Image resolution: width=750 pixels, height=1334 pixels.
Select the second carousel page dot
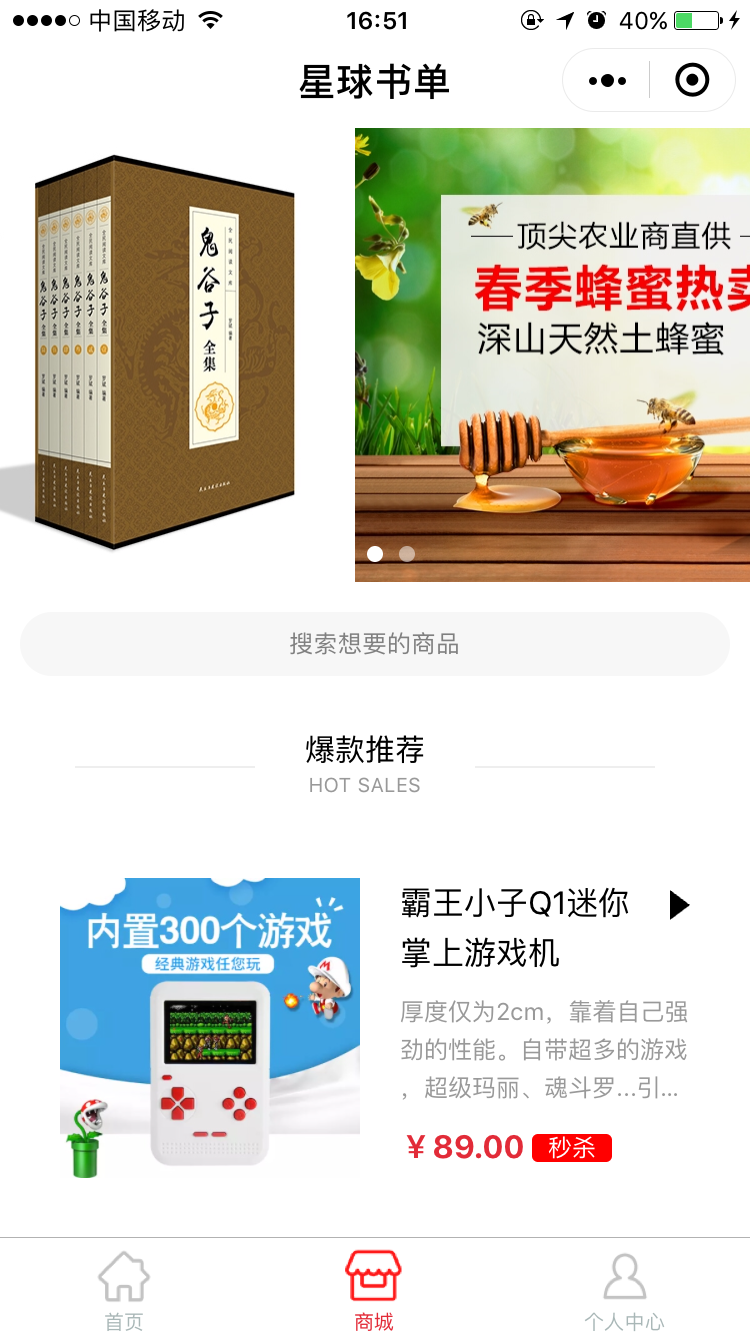tap(407, 554)
